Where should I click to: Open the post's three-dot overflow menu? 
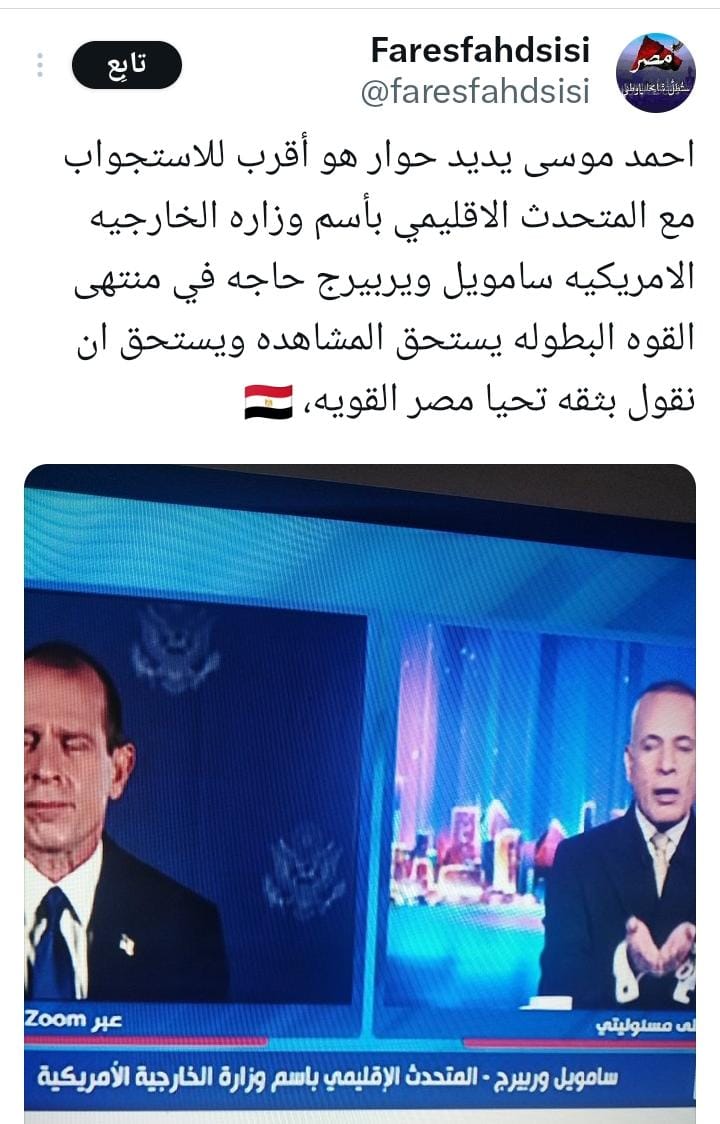click(x=40, y=65)
